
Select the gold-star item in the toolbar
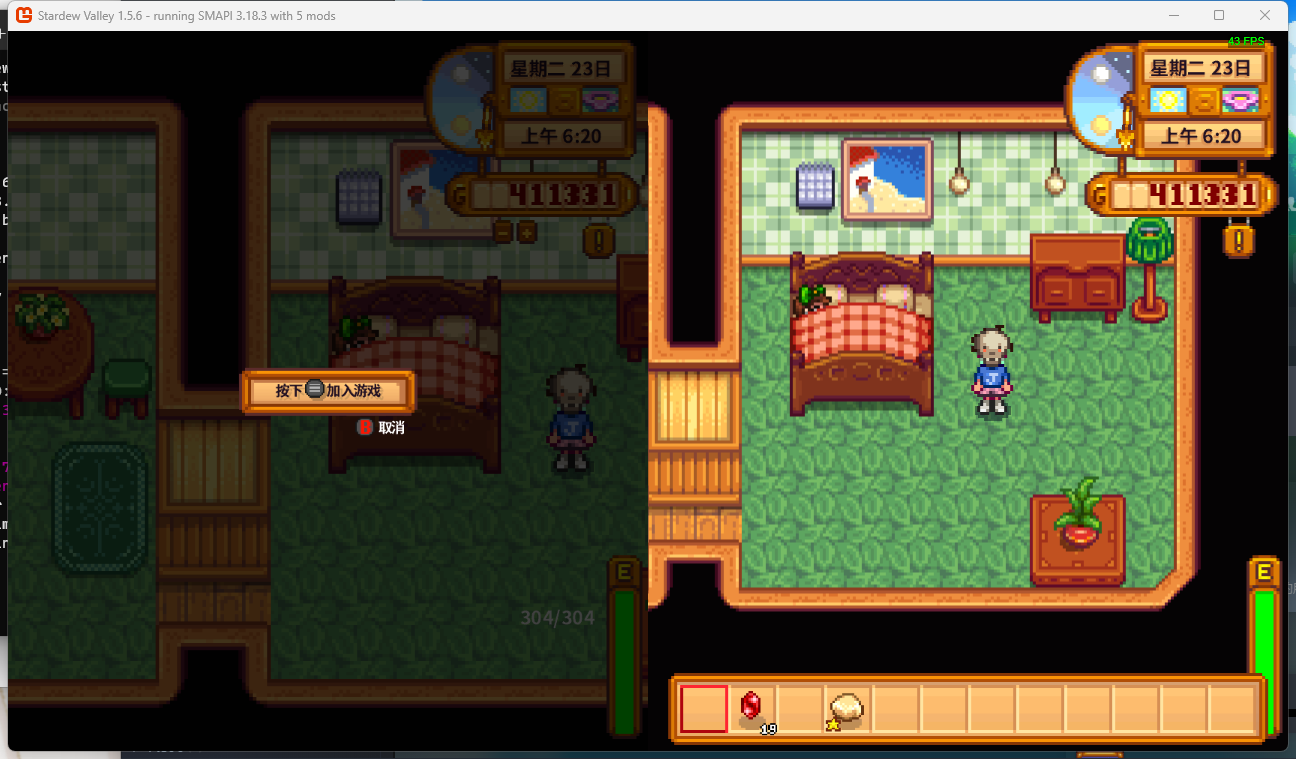pyautogui.click(x=847, y=709)
